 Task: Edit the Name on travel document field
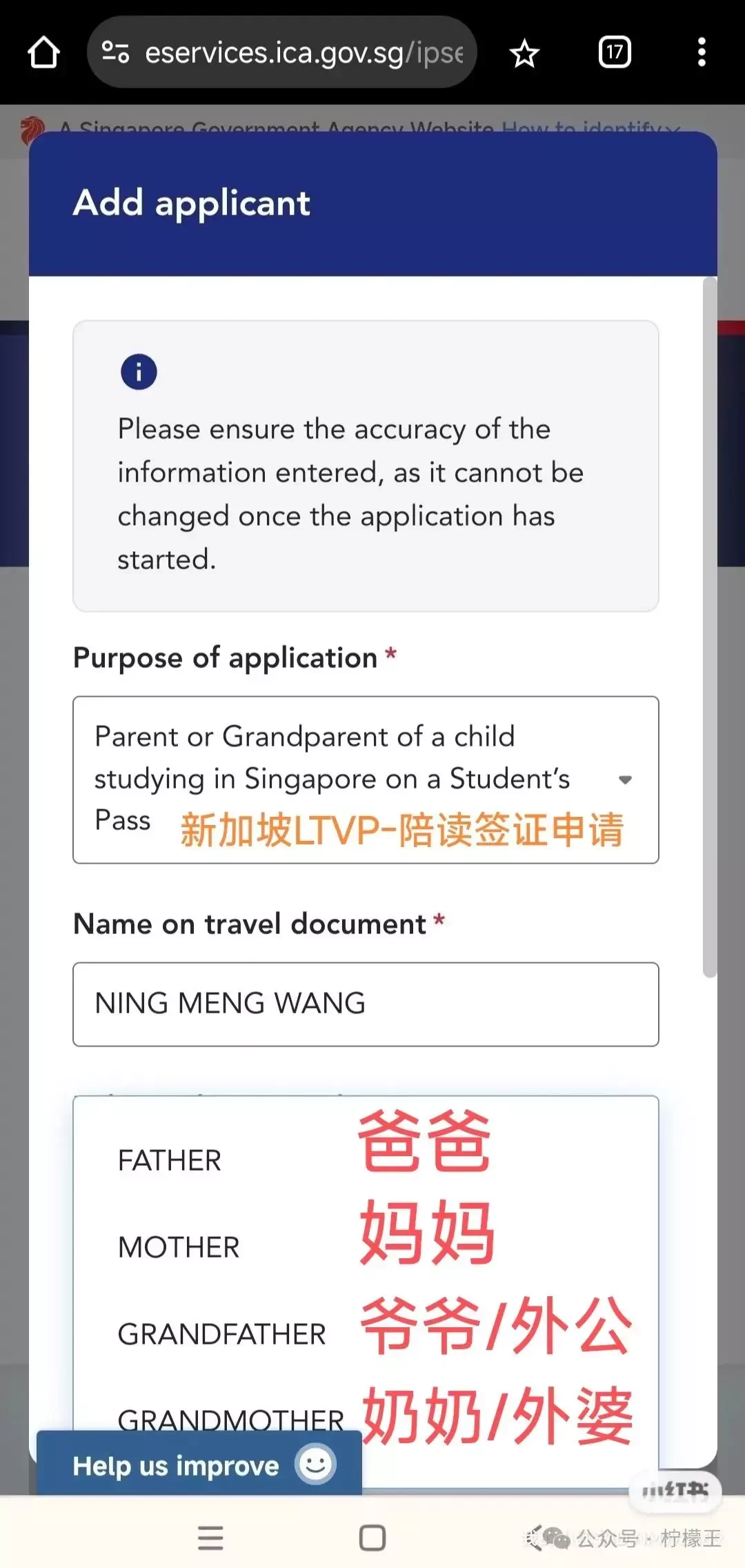pyautogui.click(x=366, y=1004)
